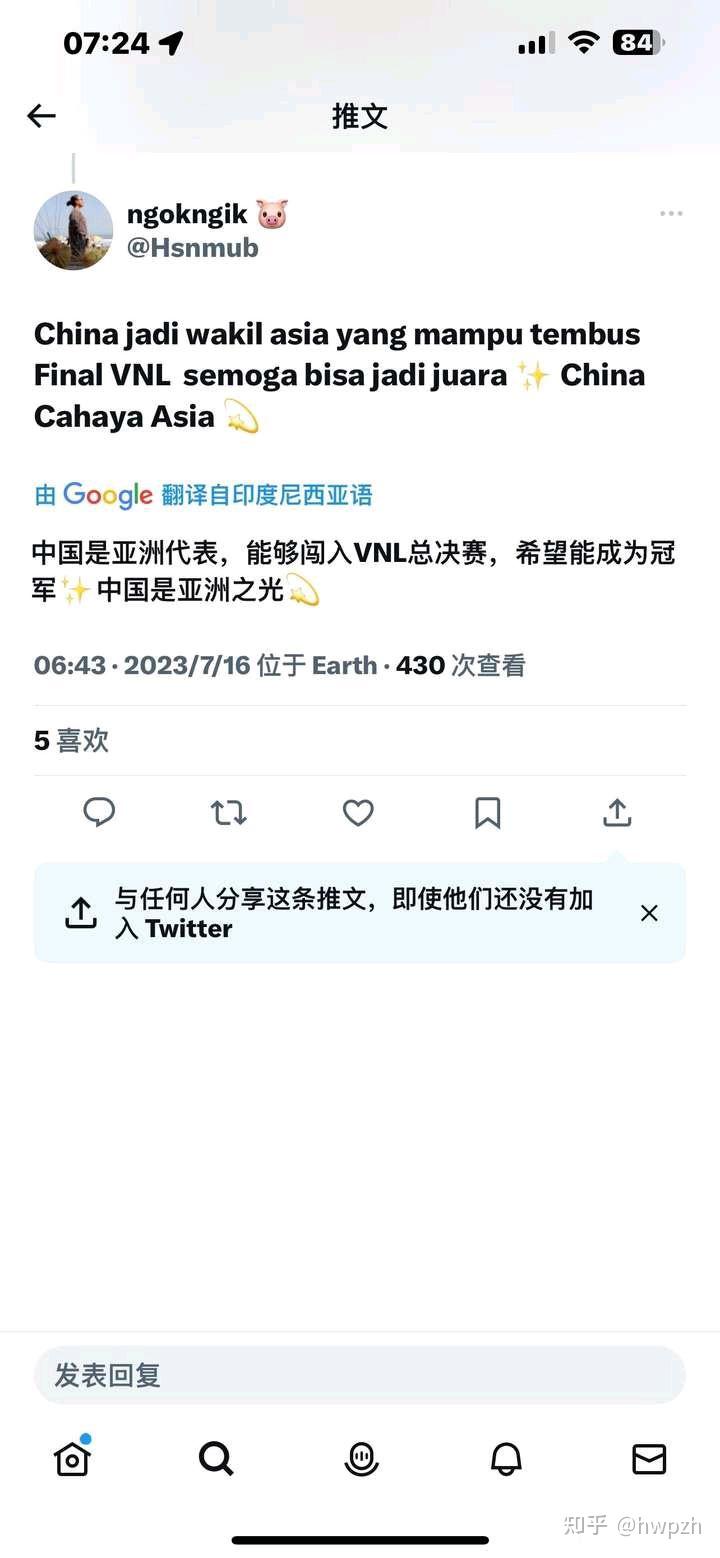Switch to the Notifications tab

[x=506, y=1459]
